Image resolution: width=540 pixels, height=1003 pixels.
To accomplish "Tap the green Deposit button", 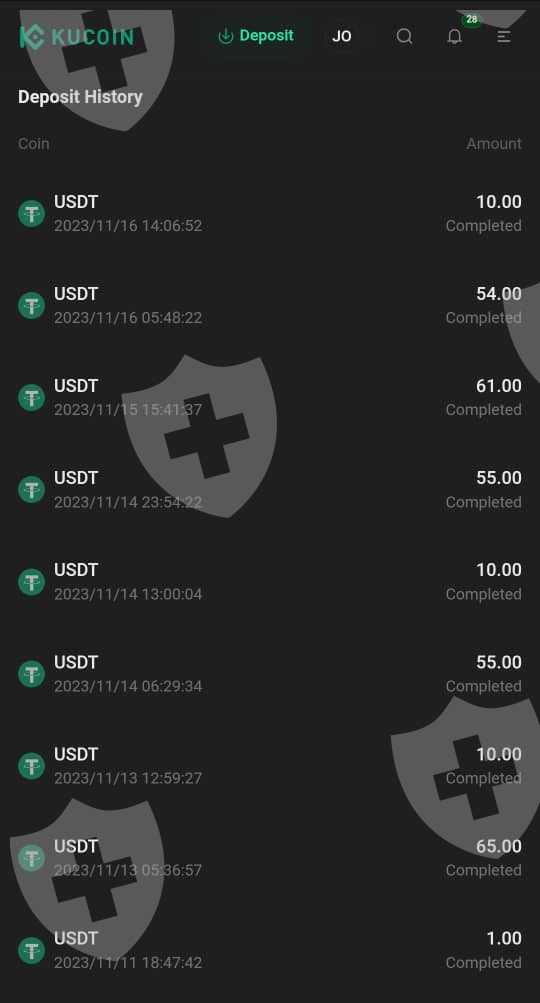I will tap(256, 36).
